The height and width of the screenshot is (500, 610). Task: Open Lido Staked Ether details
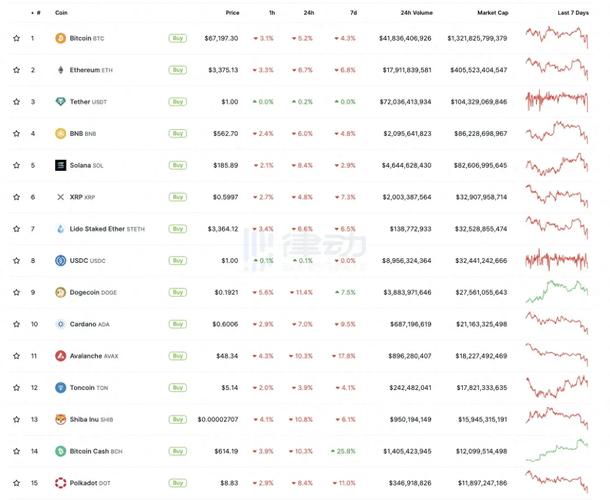100,229
